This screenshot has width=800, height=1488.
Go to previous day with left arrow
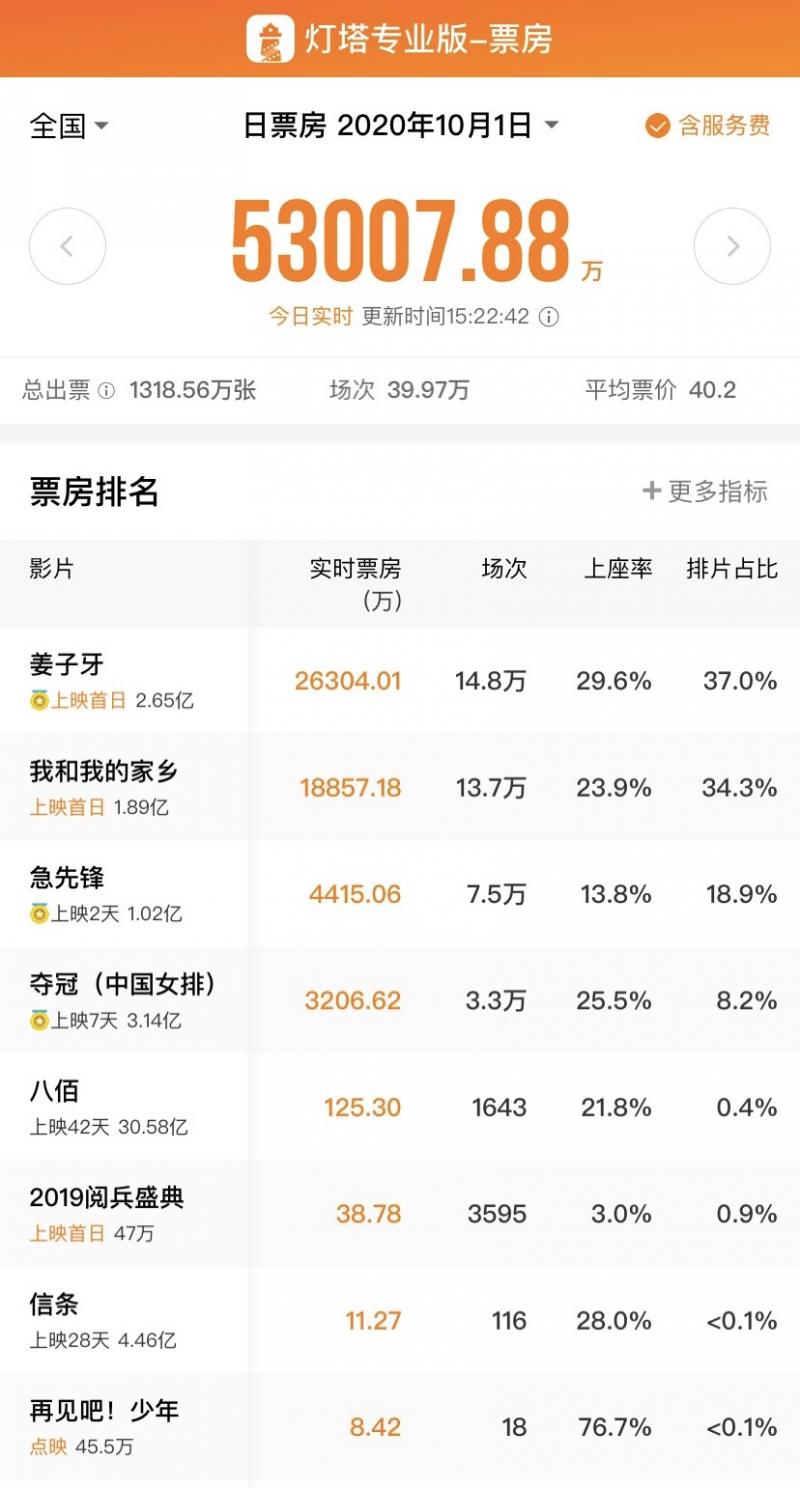click(67, 246)
